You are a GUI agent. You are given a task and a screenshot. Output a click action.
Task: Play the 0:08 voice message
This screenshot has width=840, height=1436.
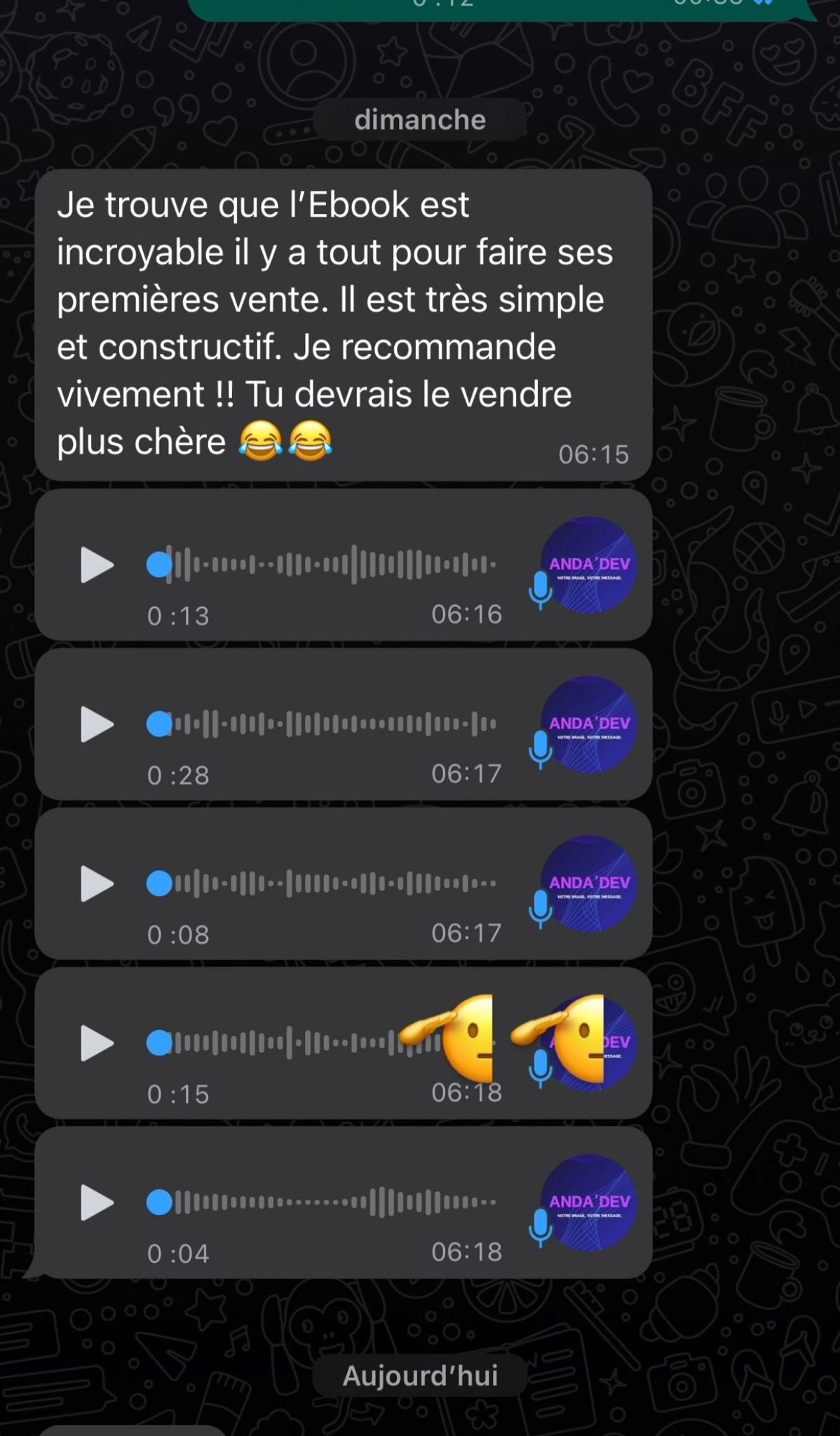(97, 883)
